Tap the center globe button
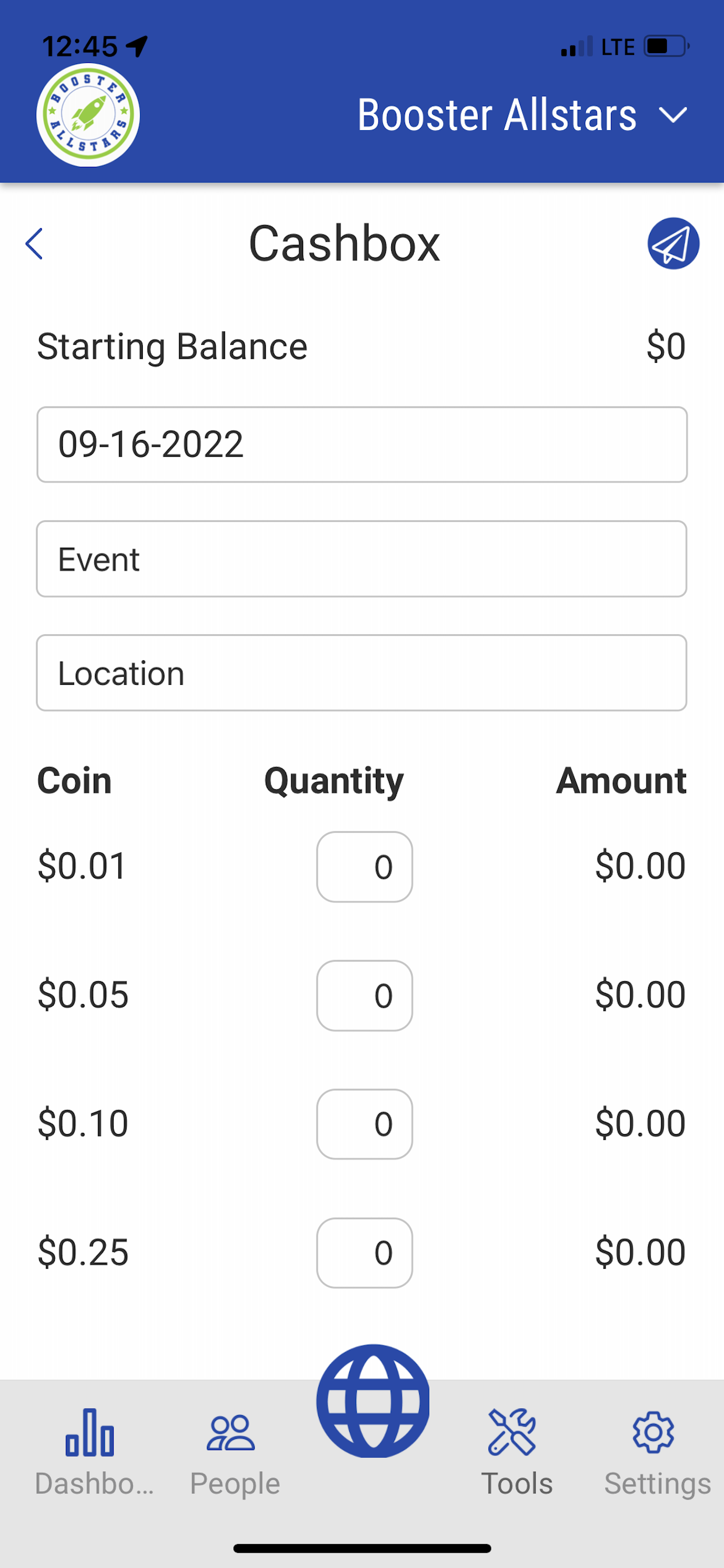The width and height of the screenshot is (724, 1568). click(373, 1401)
